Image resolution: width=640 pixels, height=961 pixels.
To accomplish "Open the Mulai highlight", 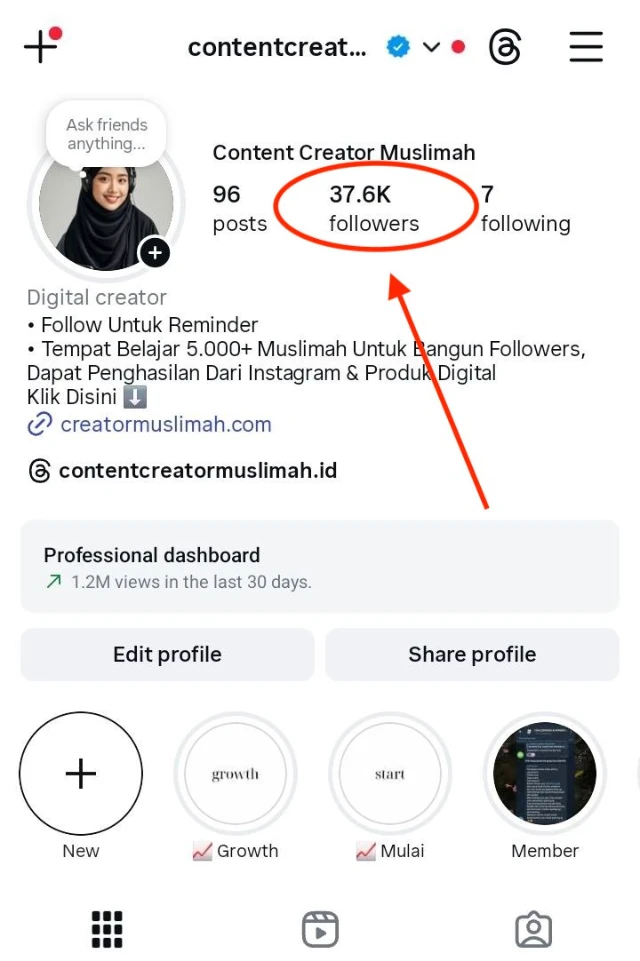I will point(390,774).
